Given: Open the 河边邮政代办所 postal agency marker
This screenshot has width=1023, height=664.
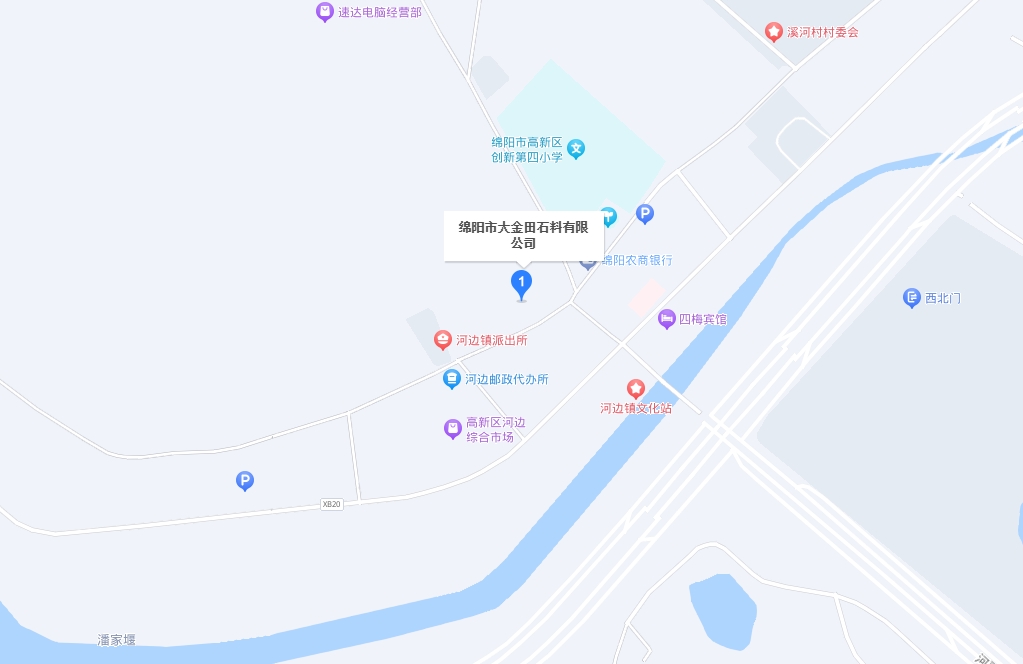Looking at the screenshot, I should 452,379.
